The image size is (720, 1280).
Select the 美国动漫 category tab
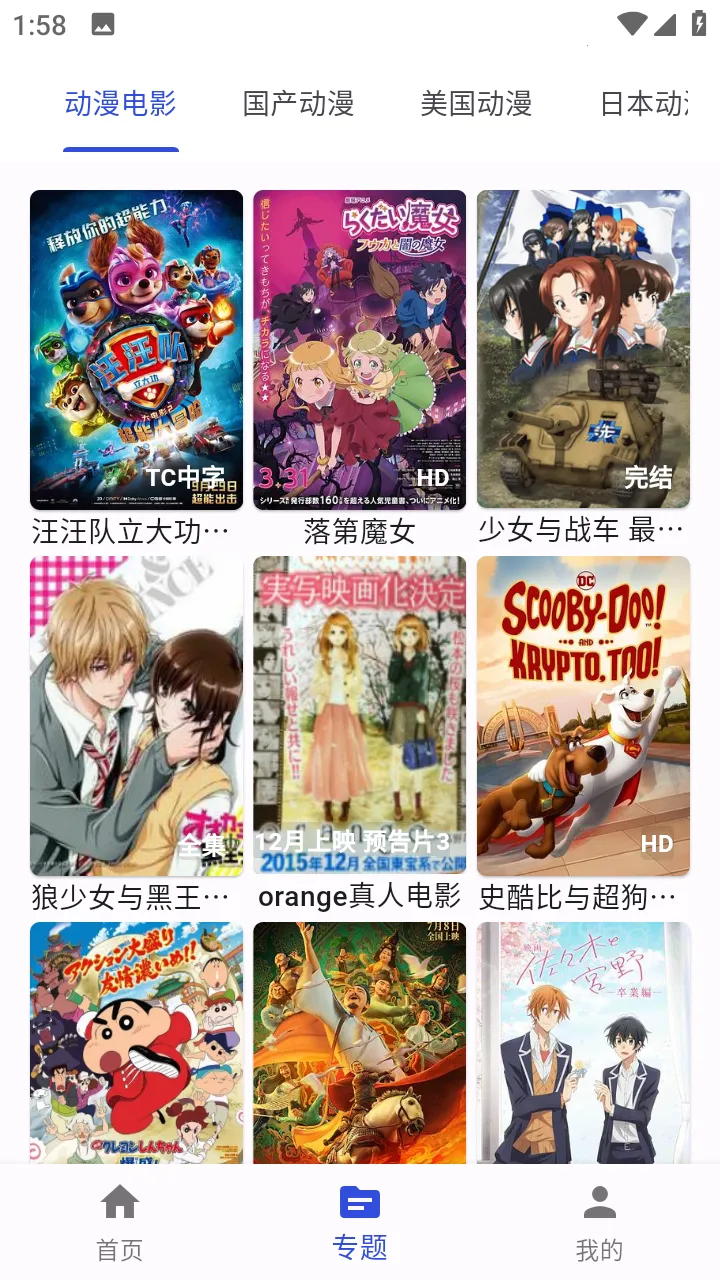point(476,104)
